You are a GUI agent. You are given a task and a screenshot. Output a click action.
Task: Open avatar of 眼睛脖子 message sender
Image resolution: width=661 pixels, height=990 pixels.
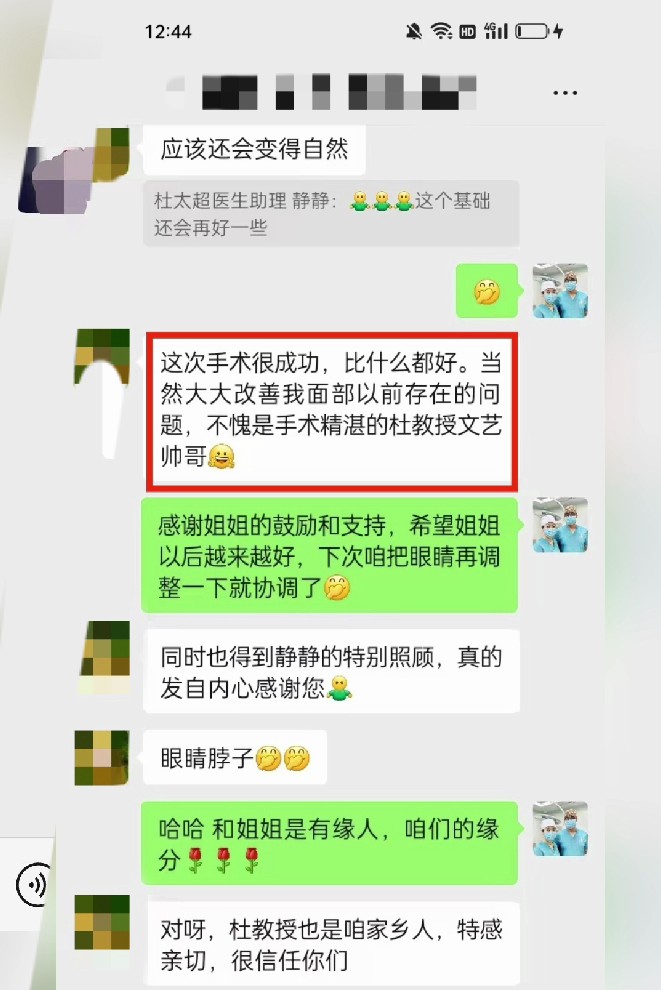point(102,757)
